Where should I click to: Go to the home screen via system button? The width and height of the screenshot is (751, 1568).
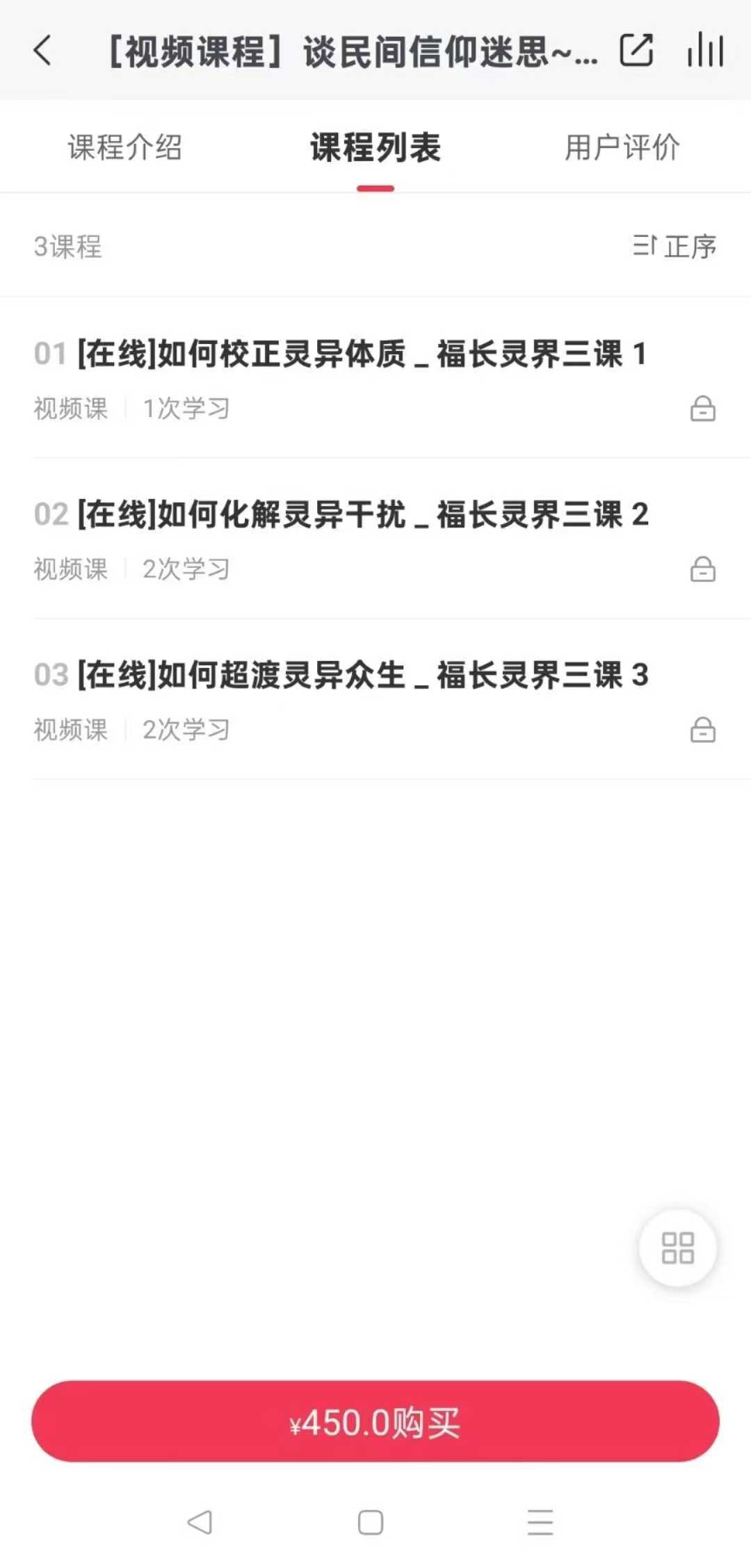coord(371,1522)
